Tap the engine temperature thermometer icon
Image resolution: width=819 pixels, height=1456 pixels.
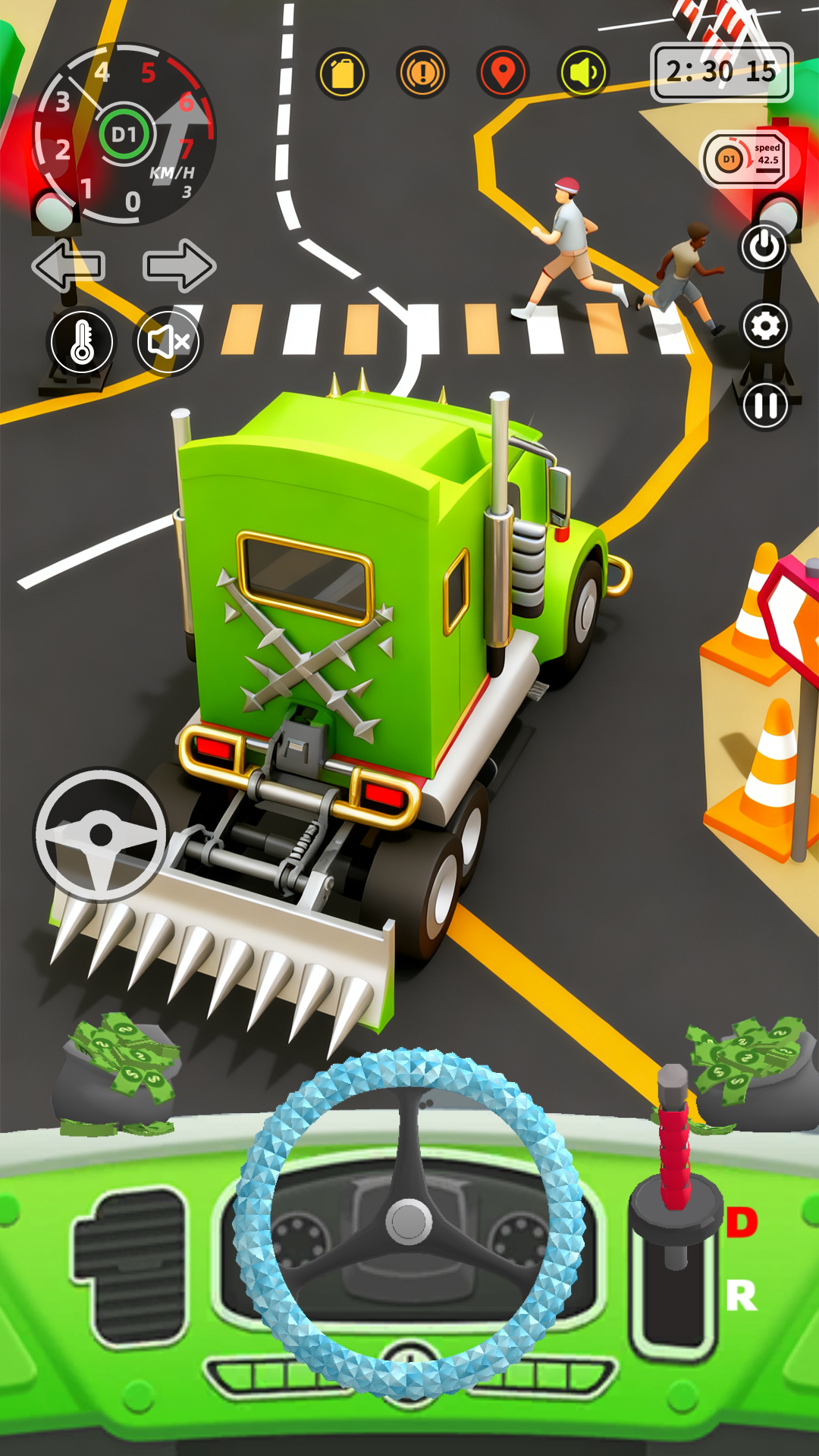(x=82, y=342)
